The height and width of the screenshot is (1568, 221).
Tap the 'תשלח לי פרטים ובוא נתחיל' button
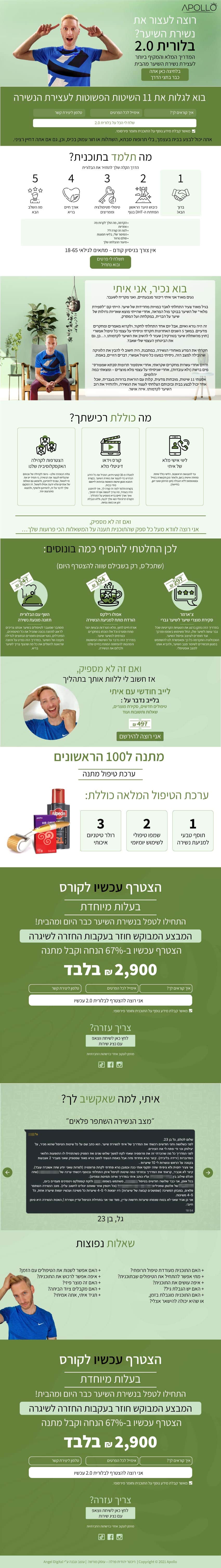coord(110,262)
